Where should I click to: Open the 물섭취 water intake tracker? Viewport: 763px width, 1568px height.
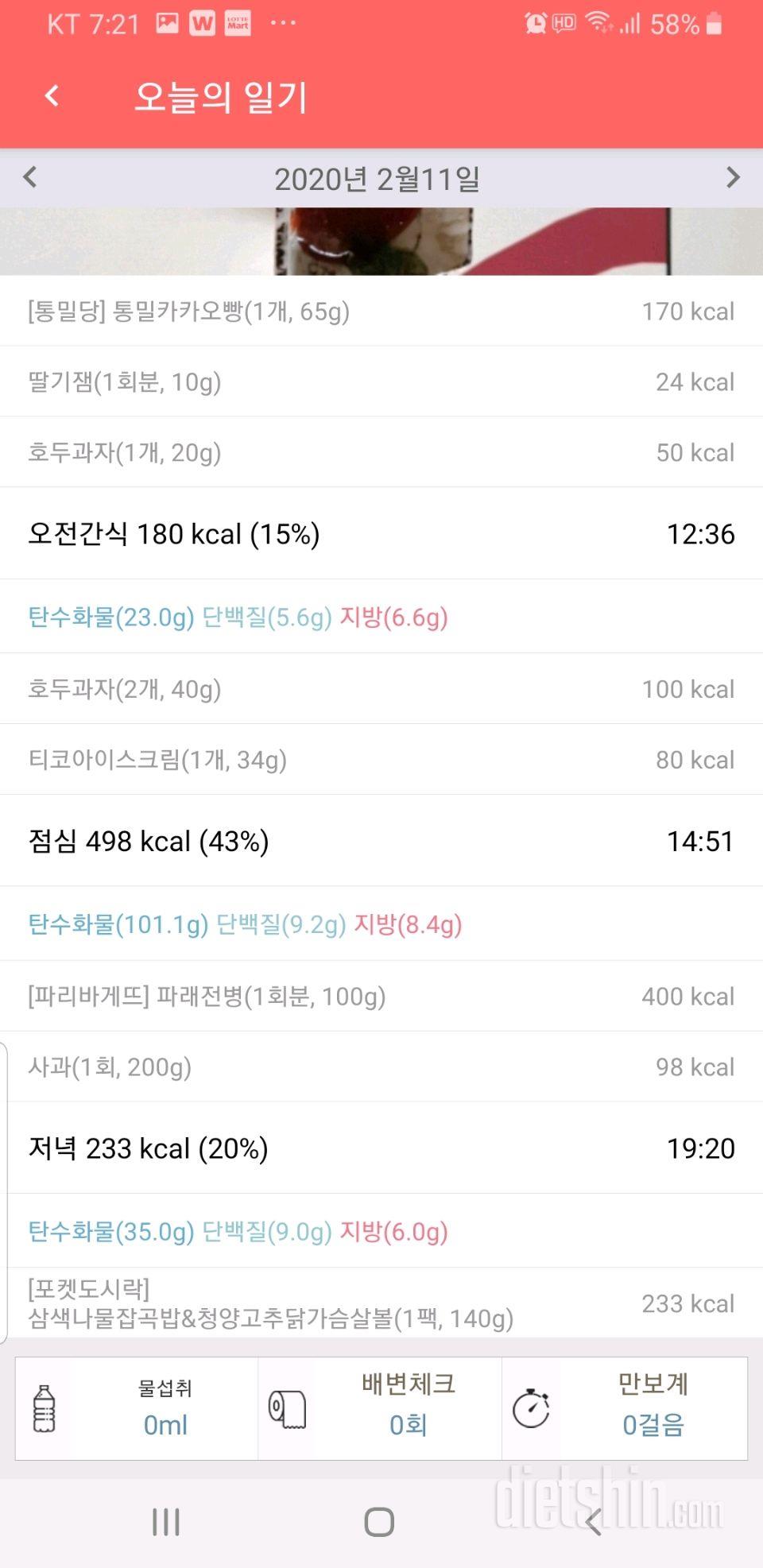(137, 1409)
